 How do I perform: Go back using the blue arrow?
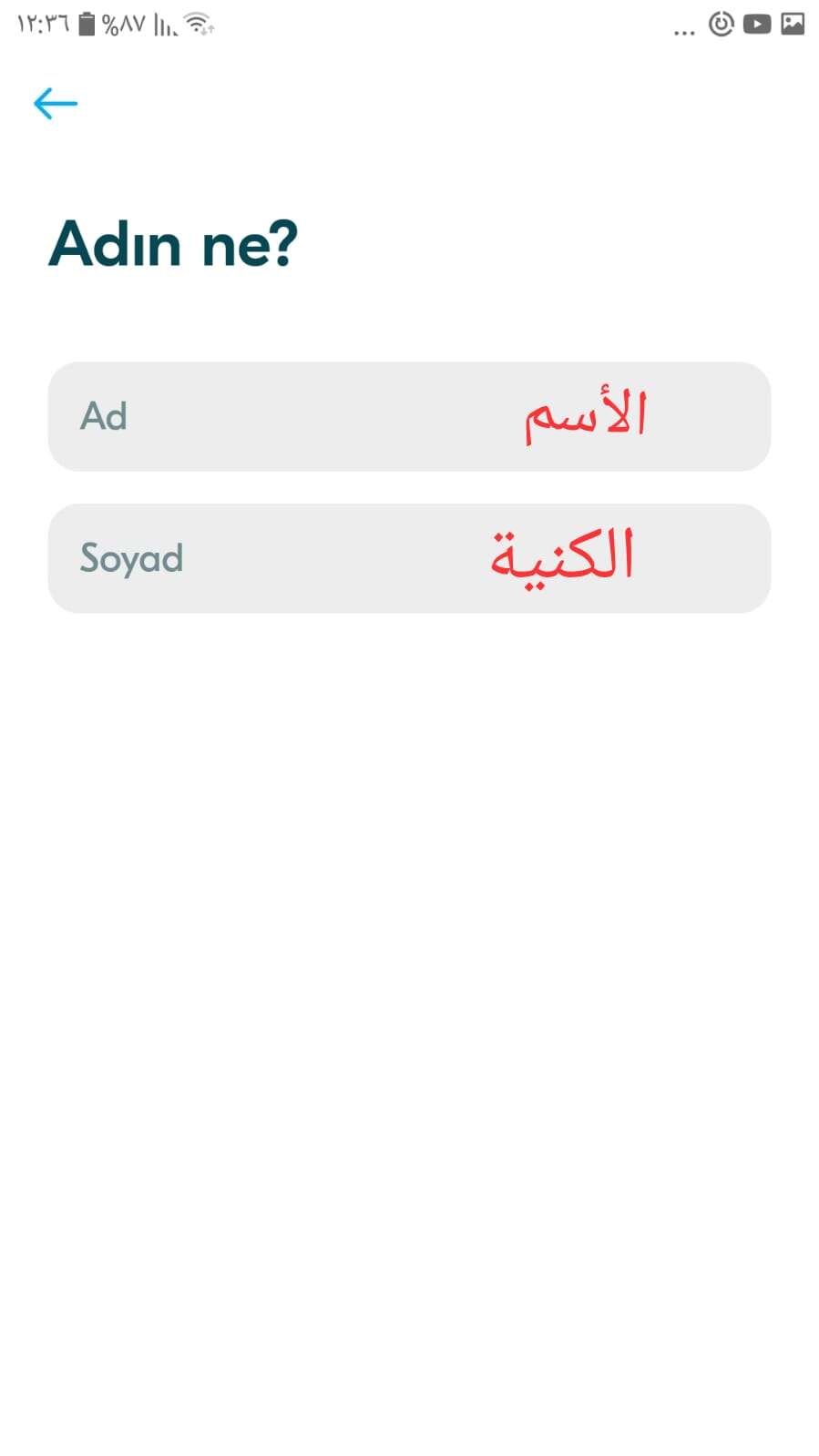click(56, 104)
